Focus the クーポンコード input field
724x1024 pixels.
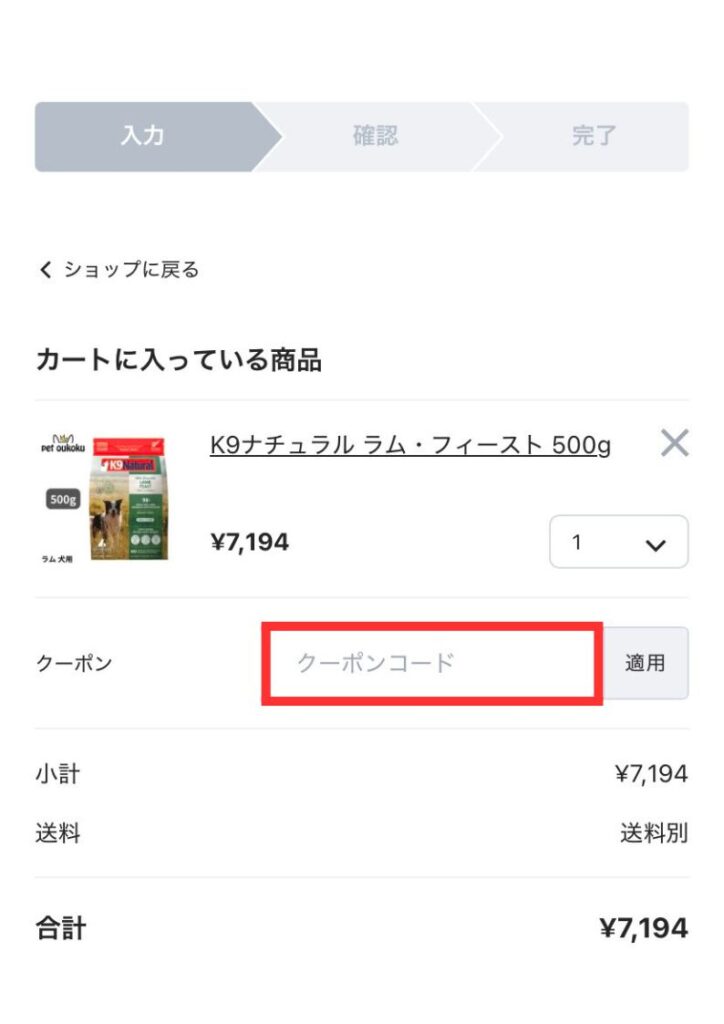pyautogui.click(x=432, y=663)
